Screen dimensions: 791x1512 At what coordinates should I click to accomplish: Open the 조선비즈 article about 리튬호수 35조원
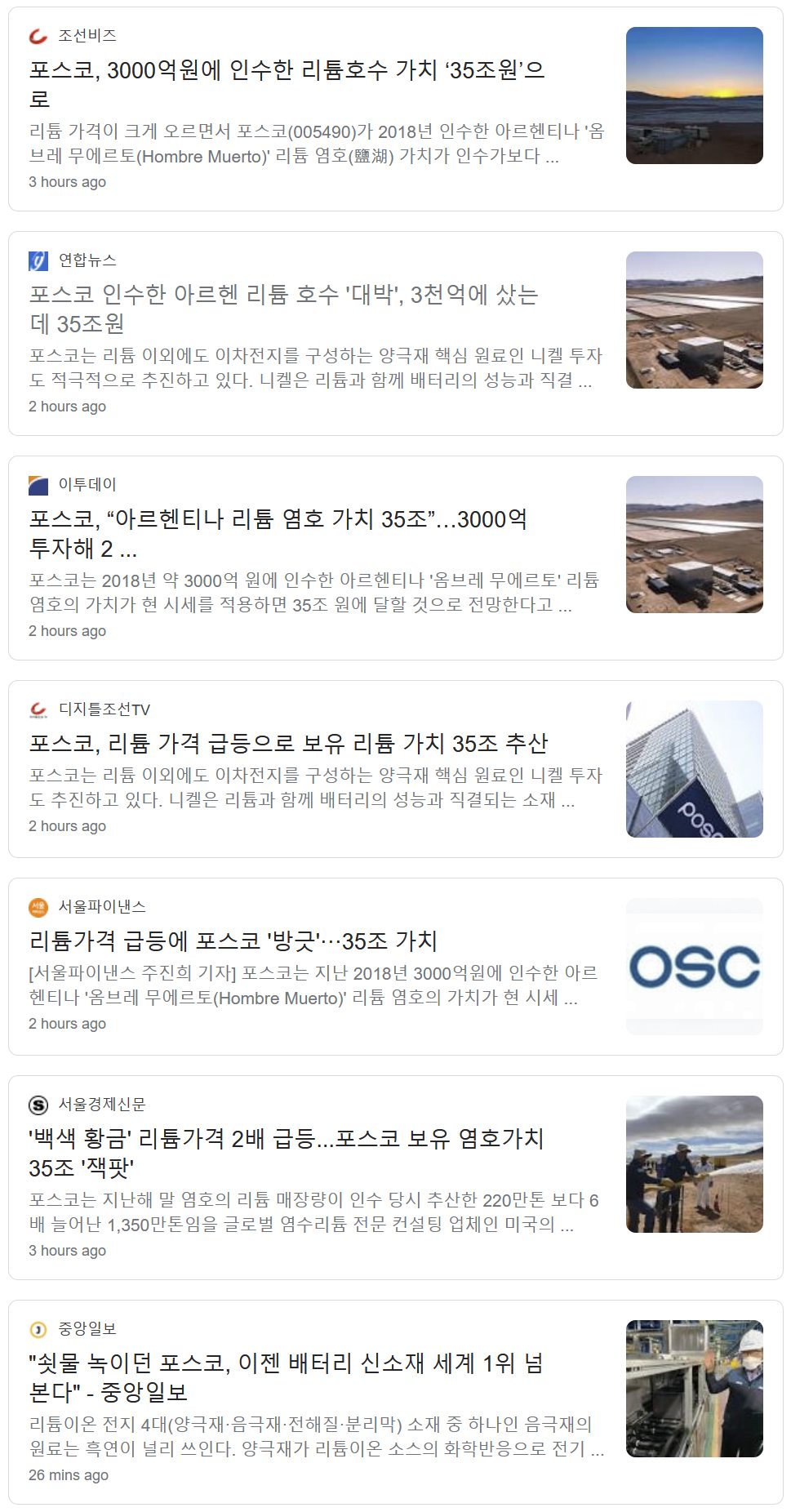point(287,70)
